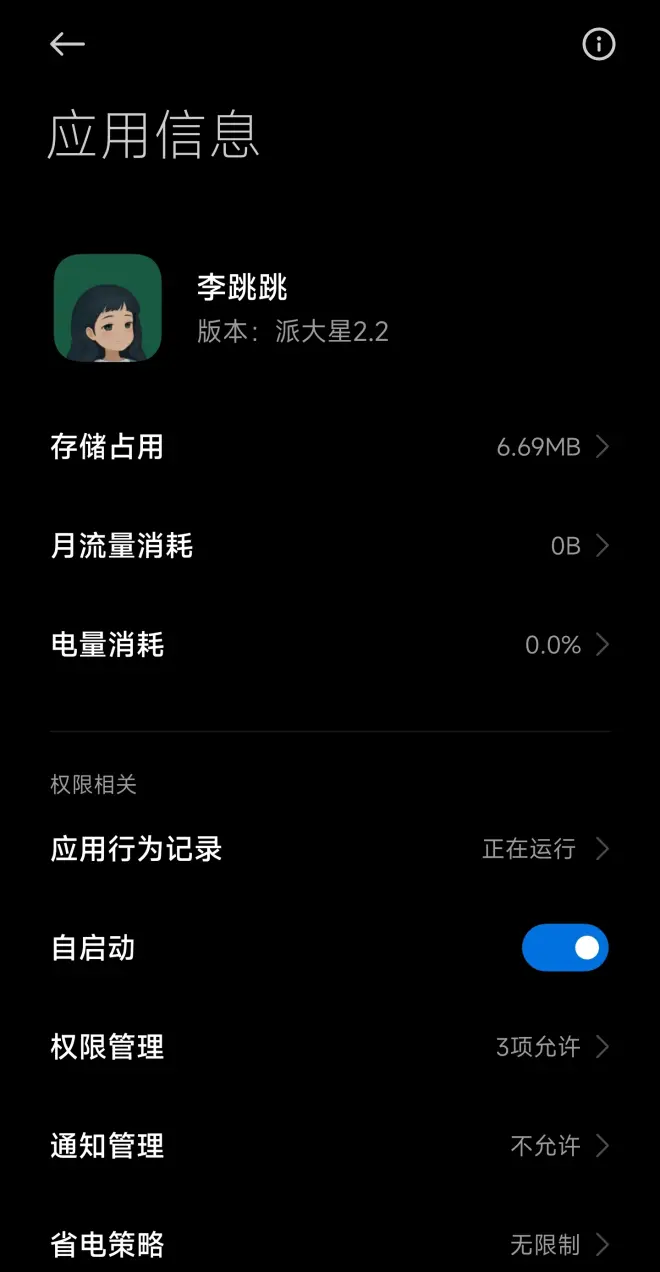Screen dimensions: 660x1272
Task: Open the info icon in the header
Action: [599, 44]
